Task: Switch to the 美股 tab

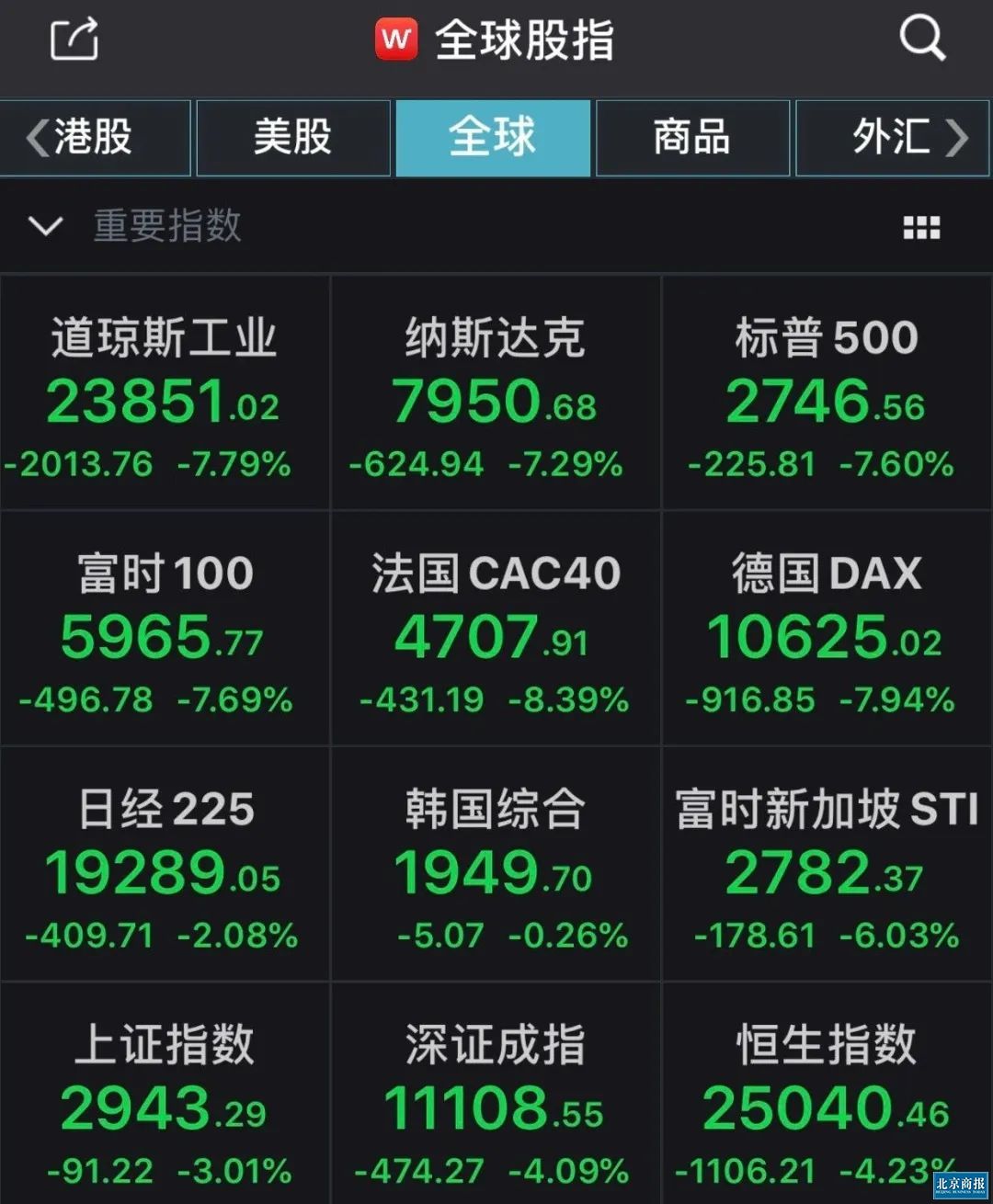Action: [293, 138]
